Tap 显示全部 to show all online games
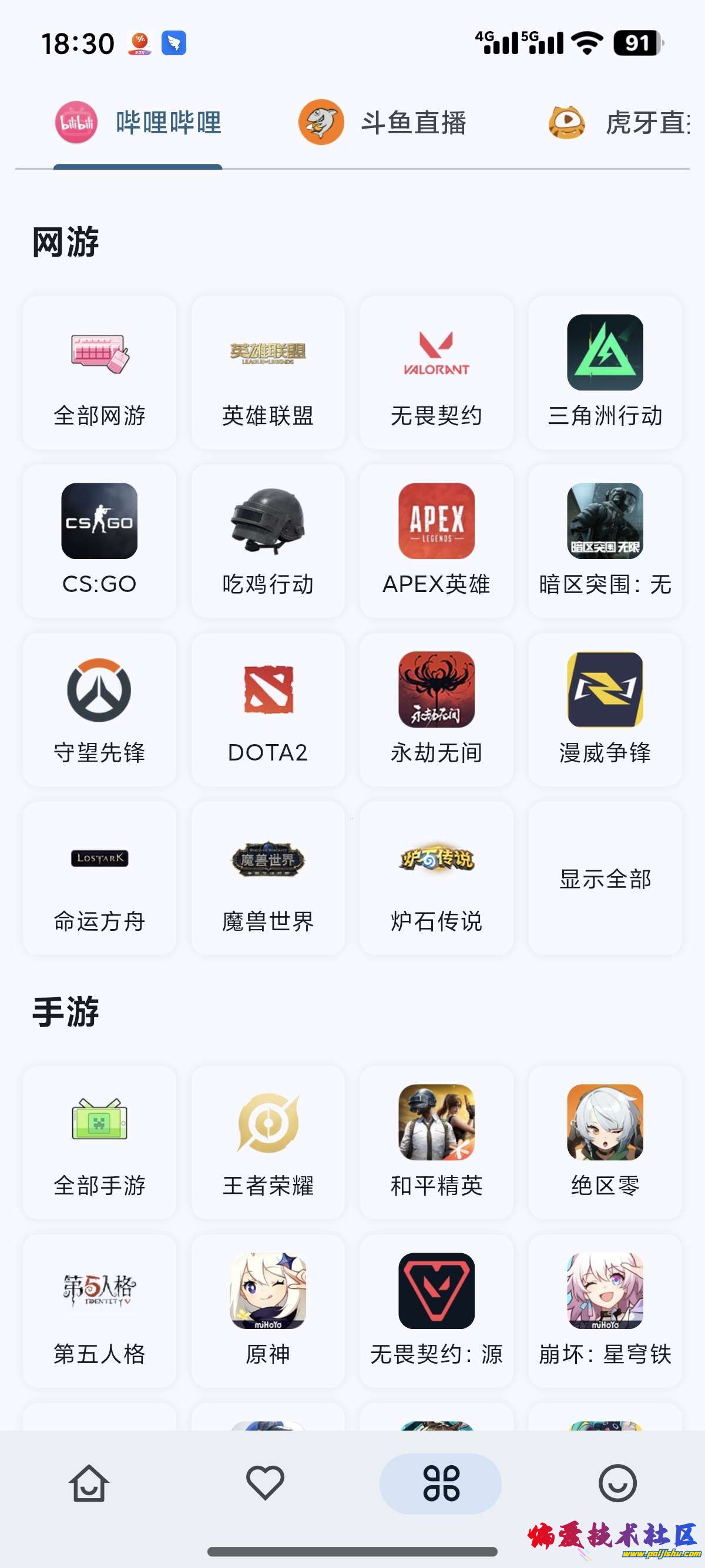 pyautogui.click(x=605, y=879)
